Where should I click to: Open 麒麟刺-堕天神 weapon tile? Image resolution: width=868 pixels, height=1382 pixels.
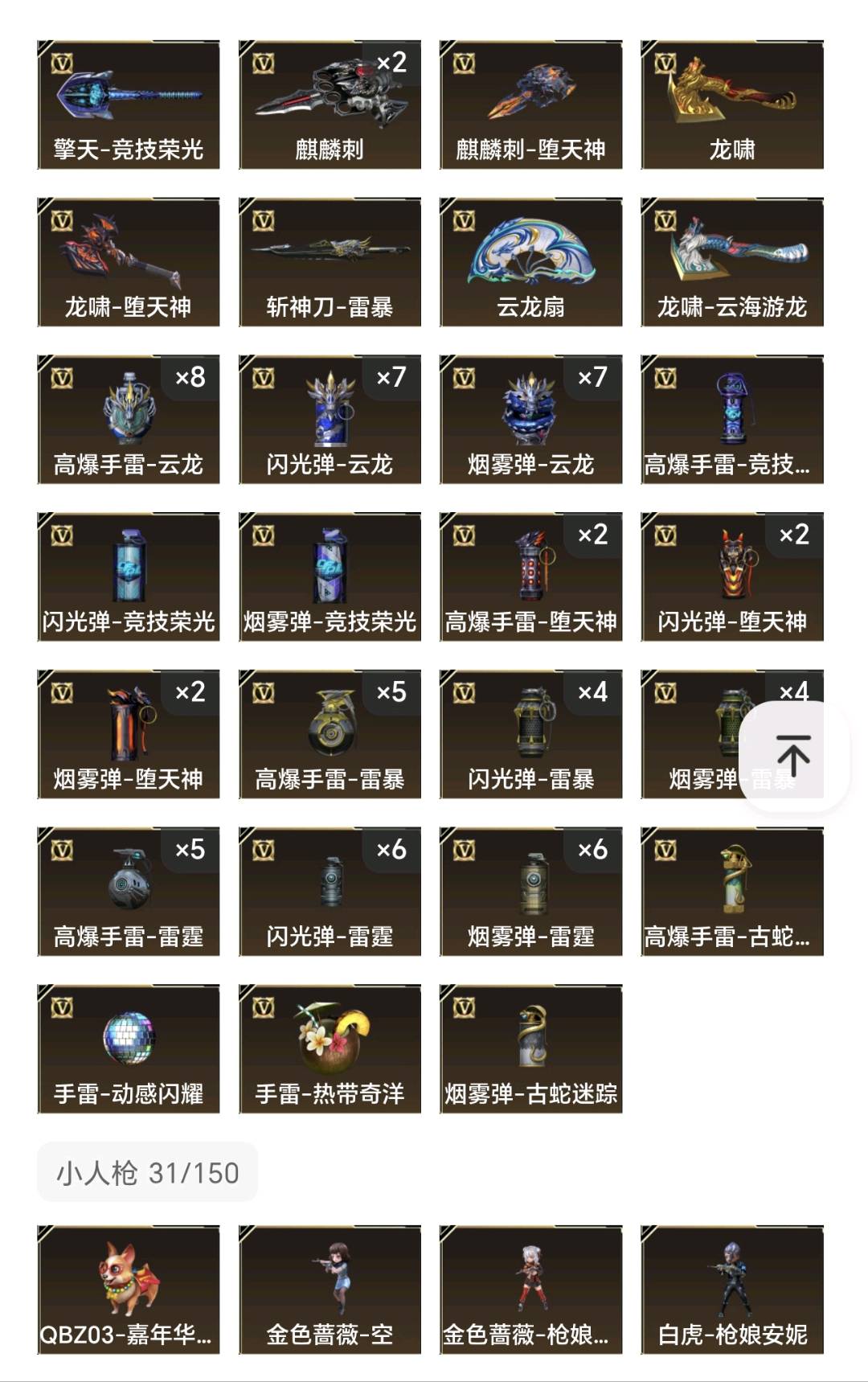point(530,105)
